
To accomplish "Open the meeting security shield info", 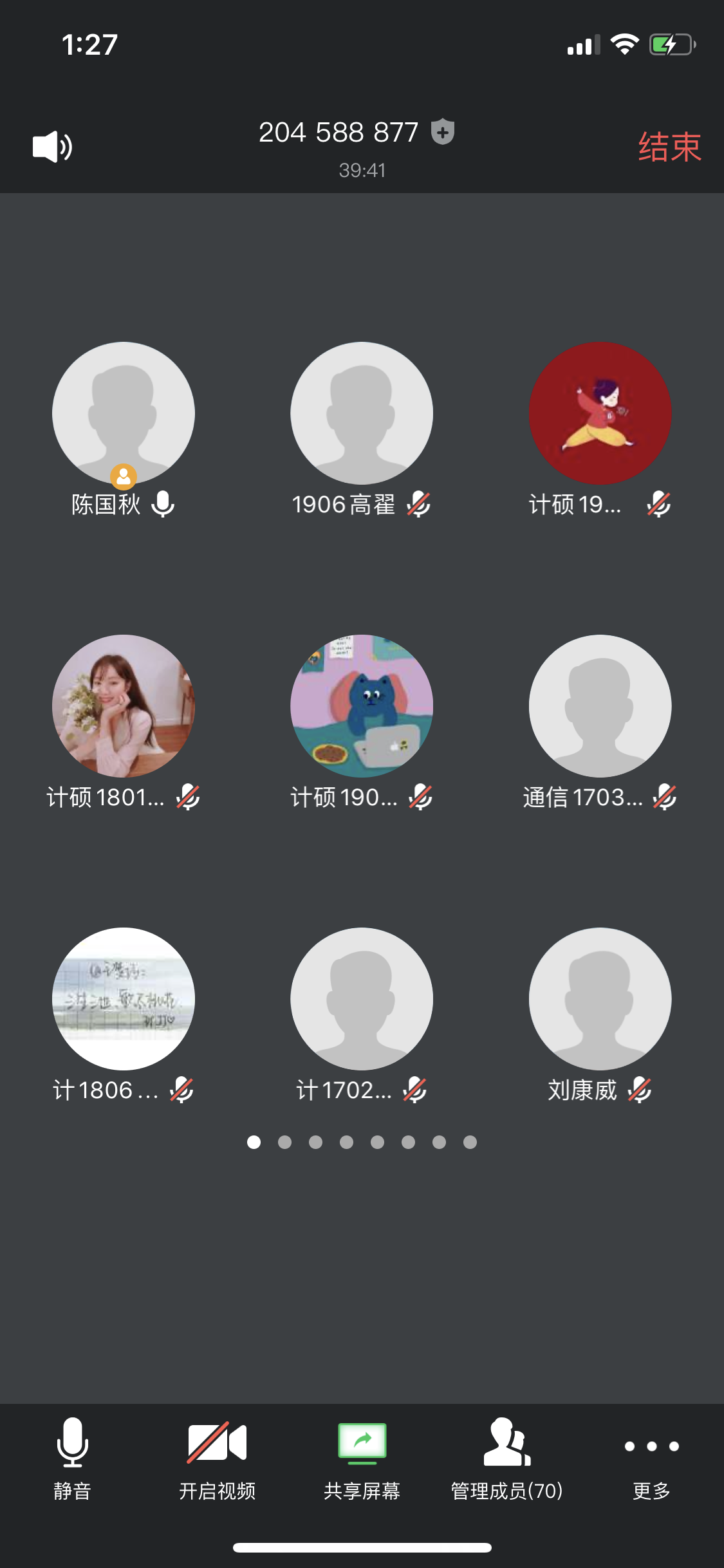I will (443, 132).
